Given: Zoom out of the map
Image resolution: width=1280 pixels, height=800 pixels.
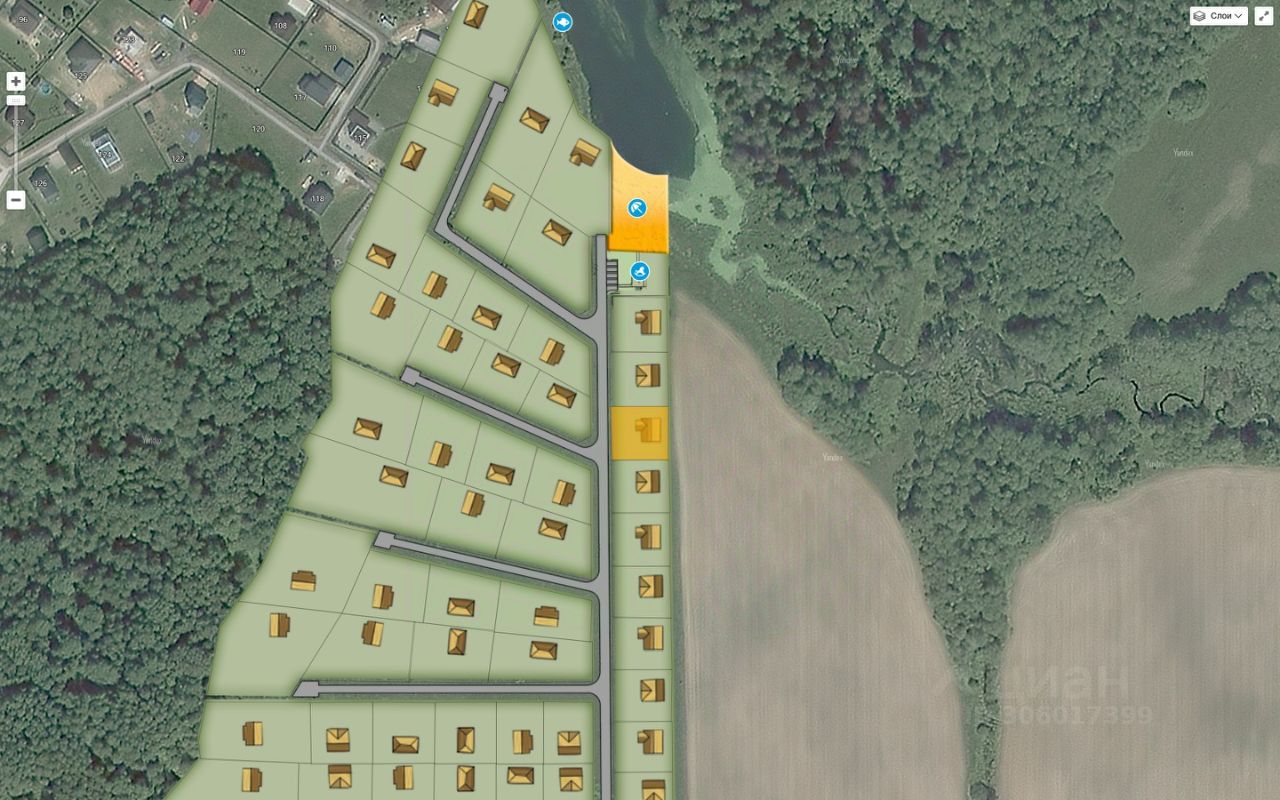Looking at the screenshot, I should [x=16, y=200].
